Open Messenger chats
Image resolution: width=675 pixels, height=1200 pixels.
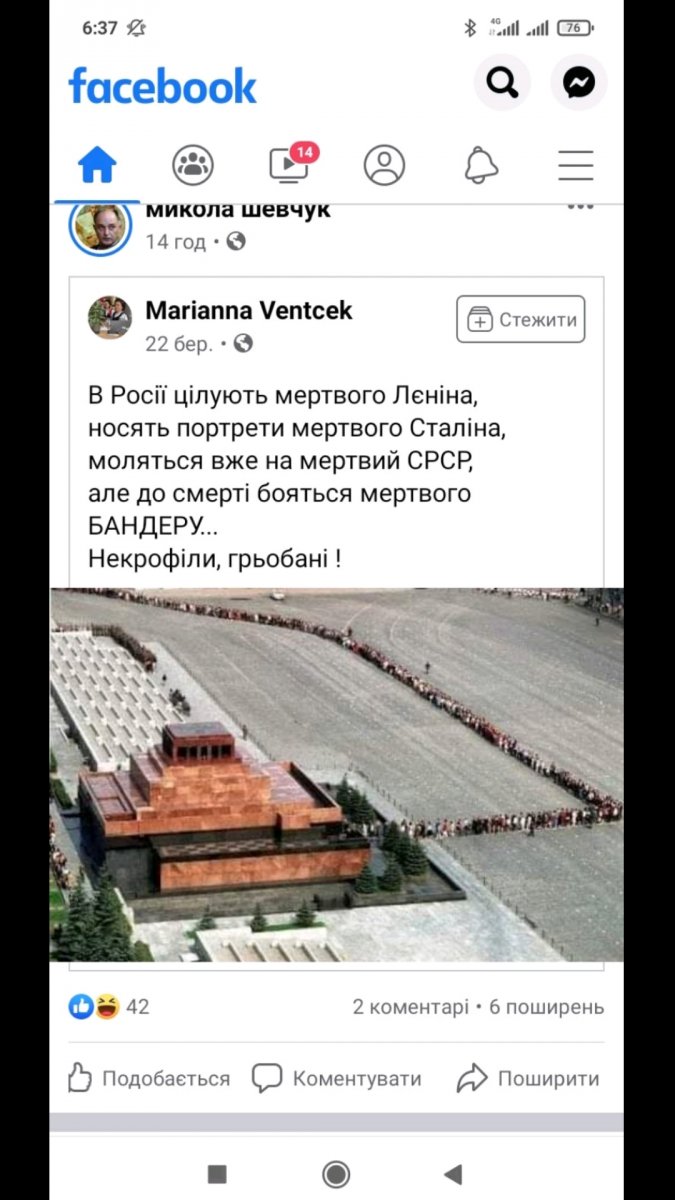[579, 84]
